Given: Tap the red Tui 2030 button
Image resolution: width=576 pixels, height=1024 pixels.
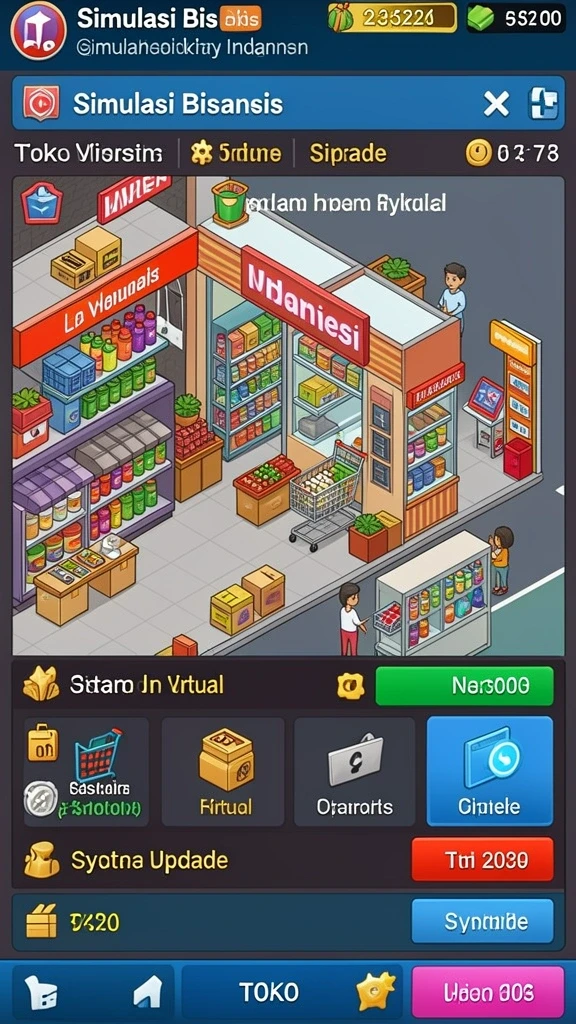Looking at the screenshot, I should tap(482, 859).
